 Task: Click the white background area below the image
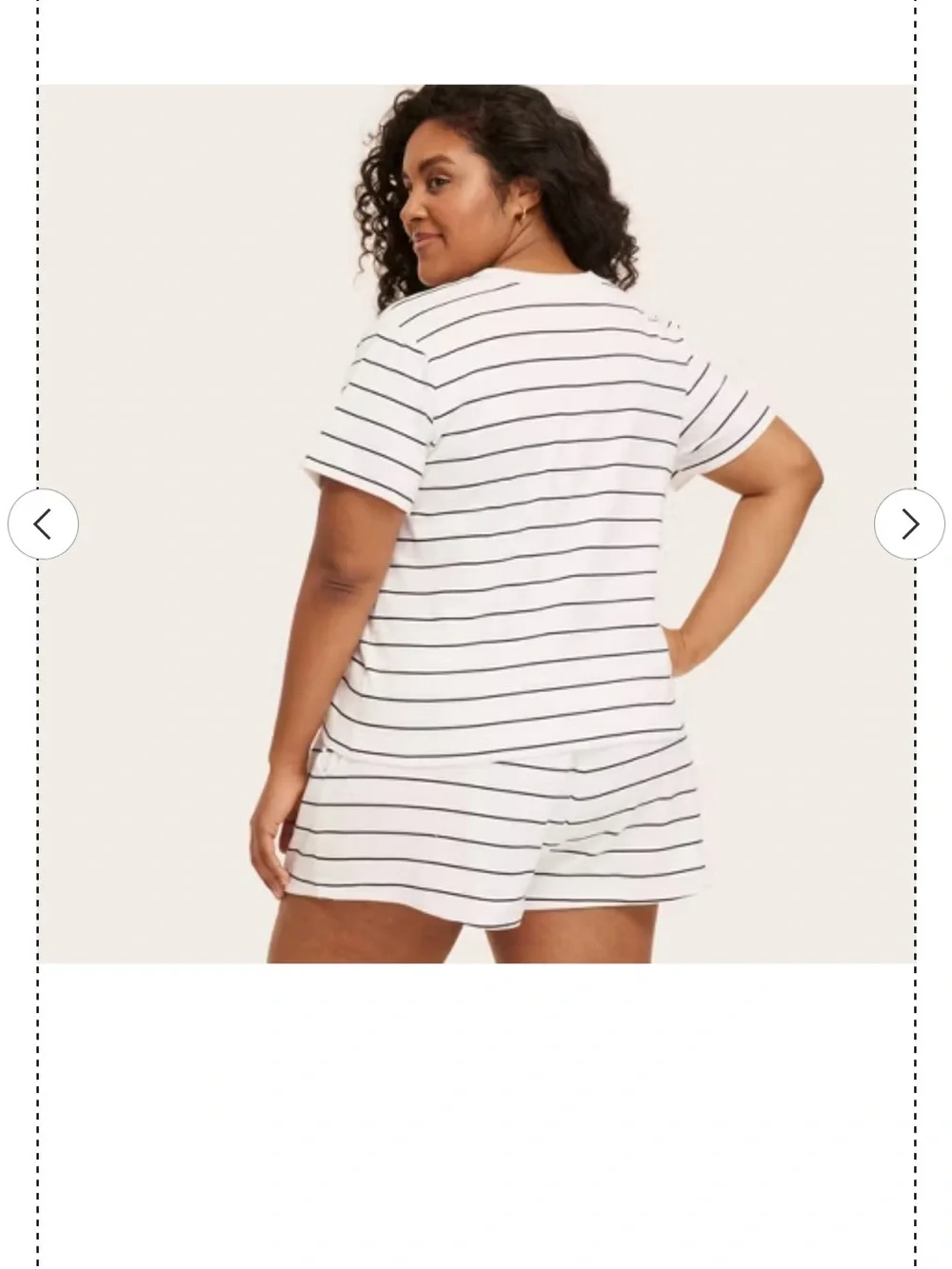point(476,1095)
